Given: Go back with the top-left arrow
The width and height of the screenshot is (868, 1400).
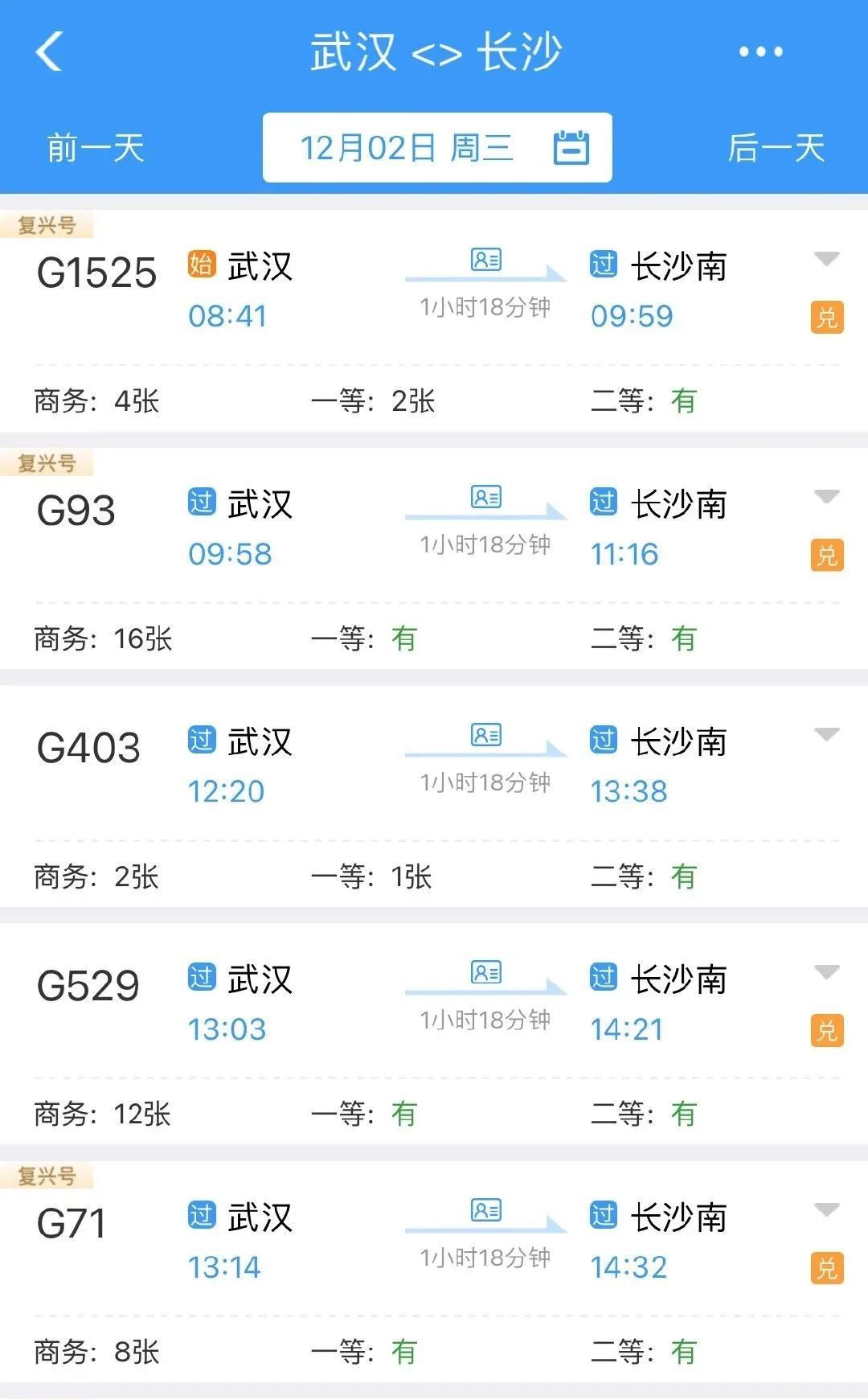Looking at the screenshot, I should click(50, 52).
